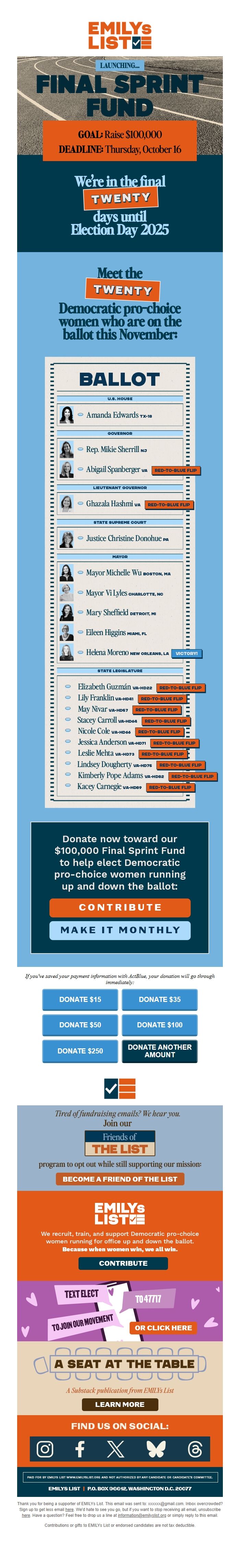
Task: Open DONATE ANOTHER AMOUNT
Action: [x=159, y=1051]
